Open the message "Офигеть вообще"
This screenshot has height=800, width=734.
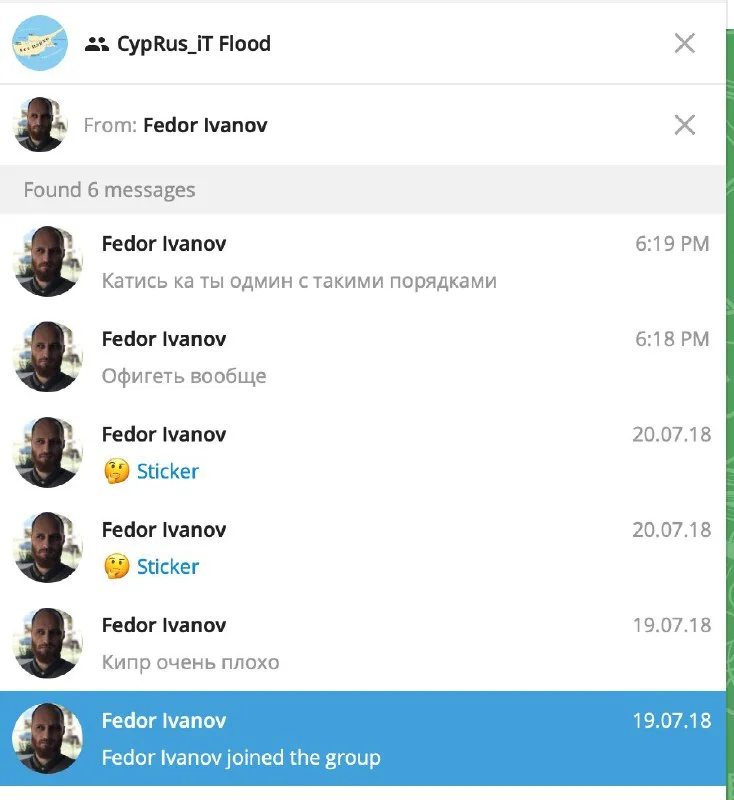tap(362, 357)
